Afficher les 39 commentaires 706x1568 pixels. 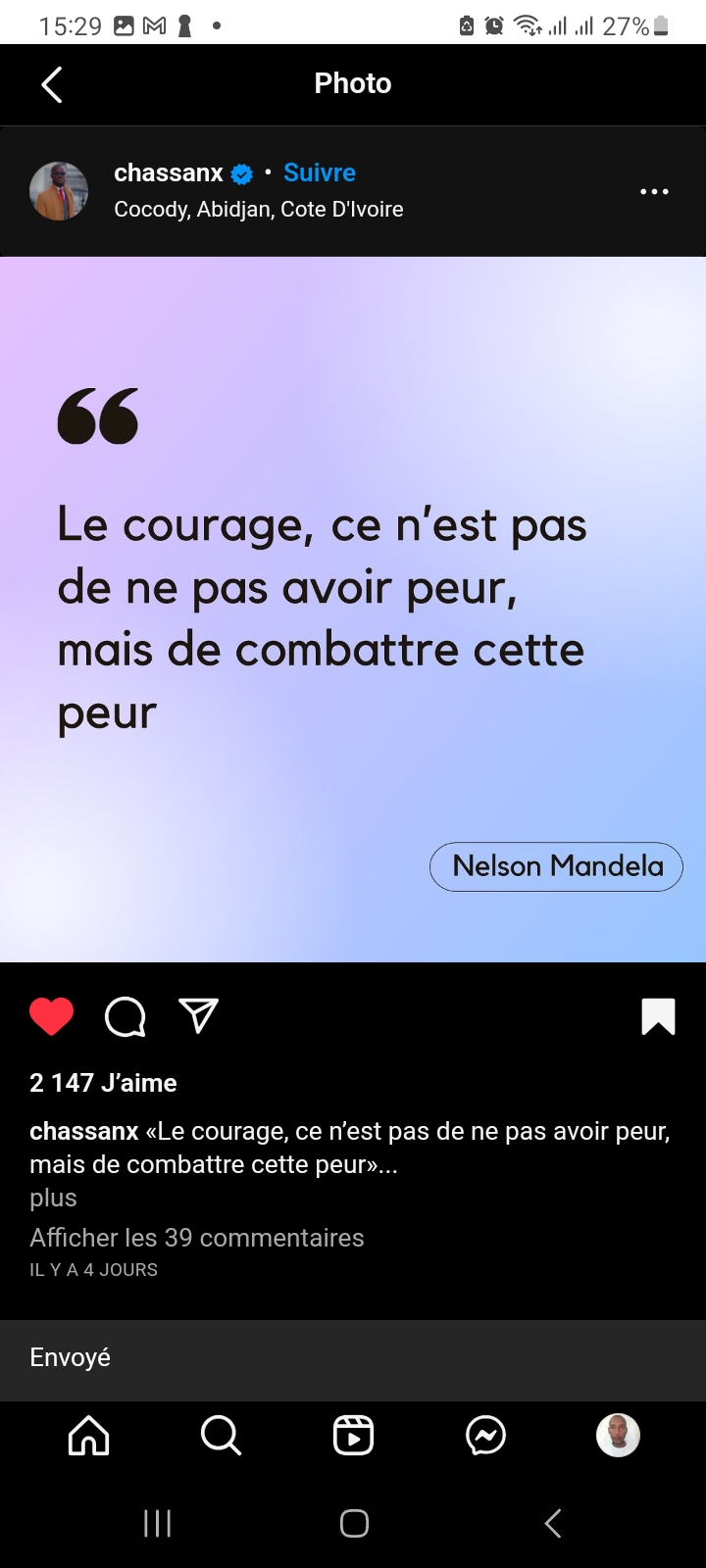point(197,1238)
